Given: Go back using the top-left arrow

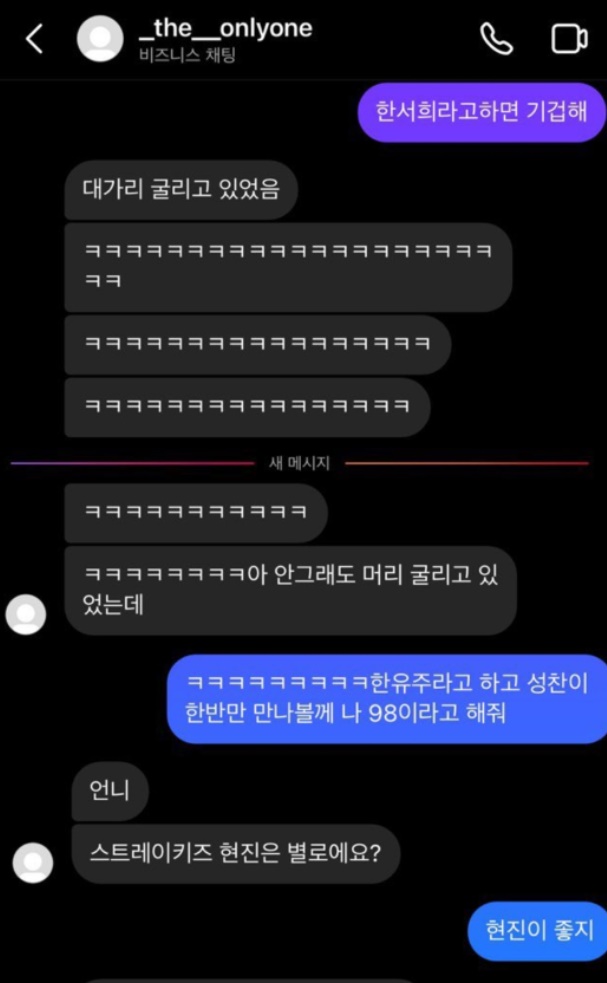Looking at the screenshot, I should [35, 39].
